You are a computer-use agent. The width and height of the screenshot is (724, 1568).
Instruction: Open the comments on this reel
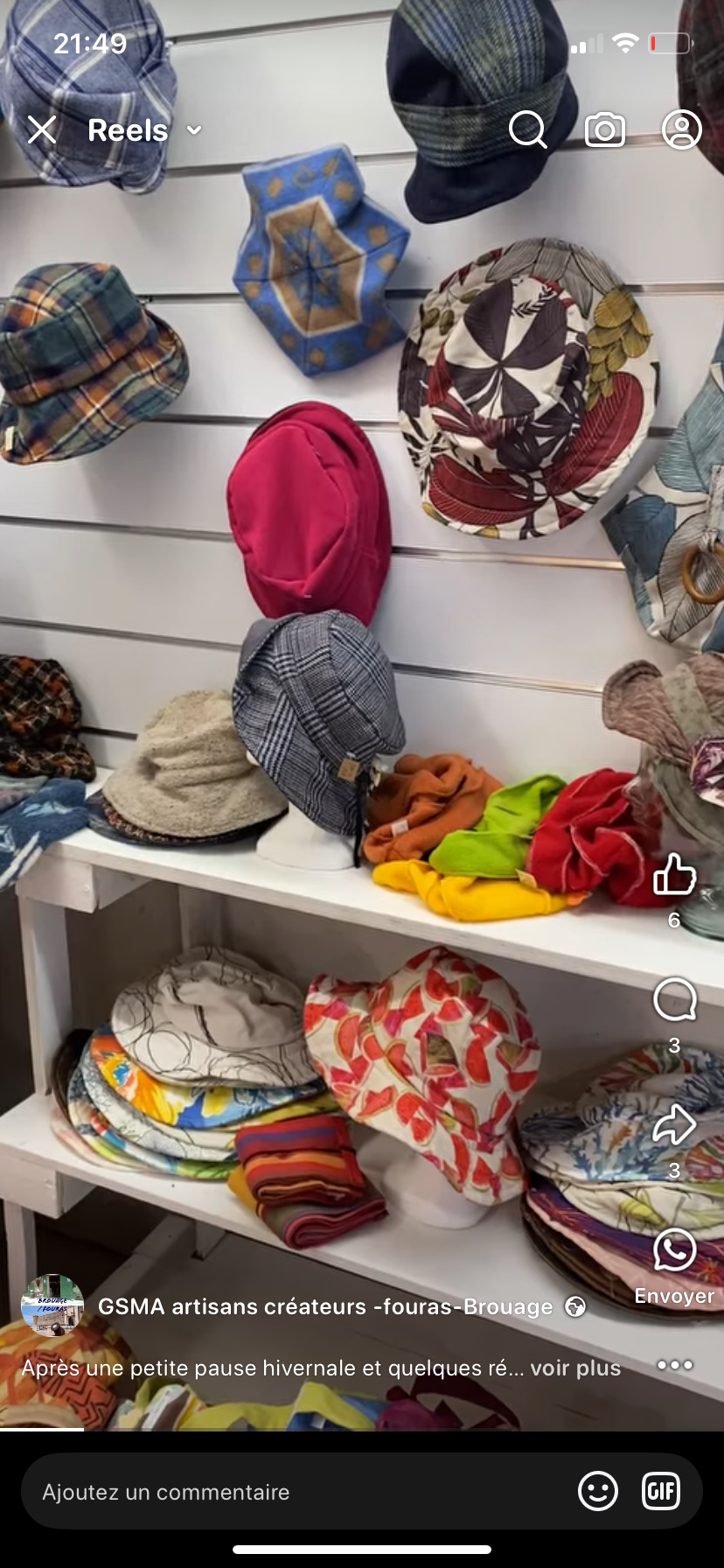[674, 999]
